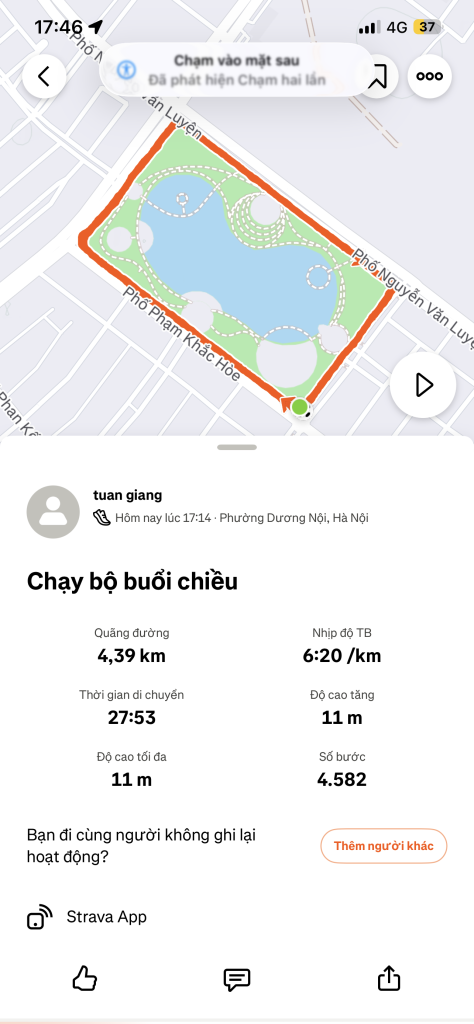Screen dimensions: 474x1024
Task: Go back using the top-left arrow
Action: coord(44,76)
